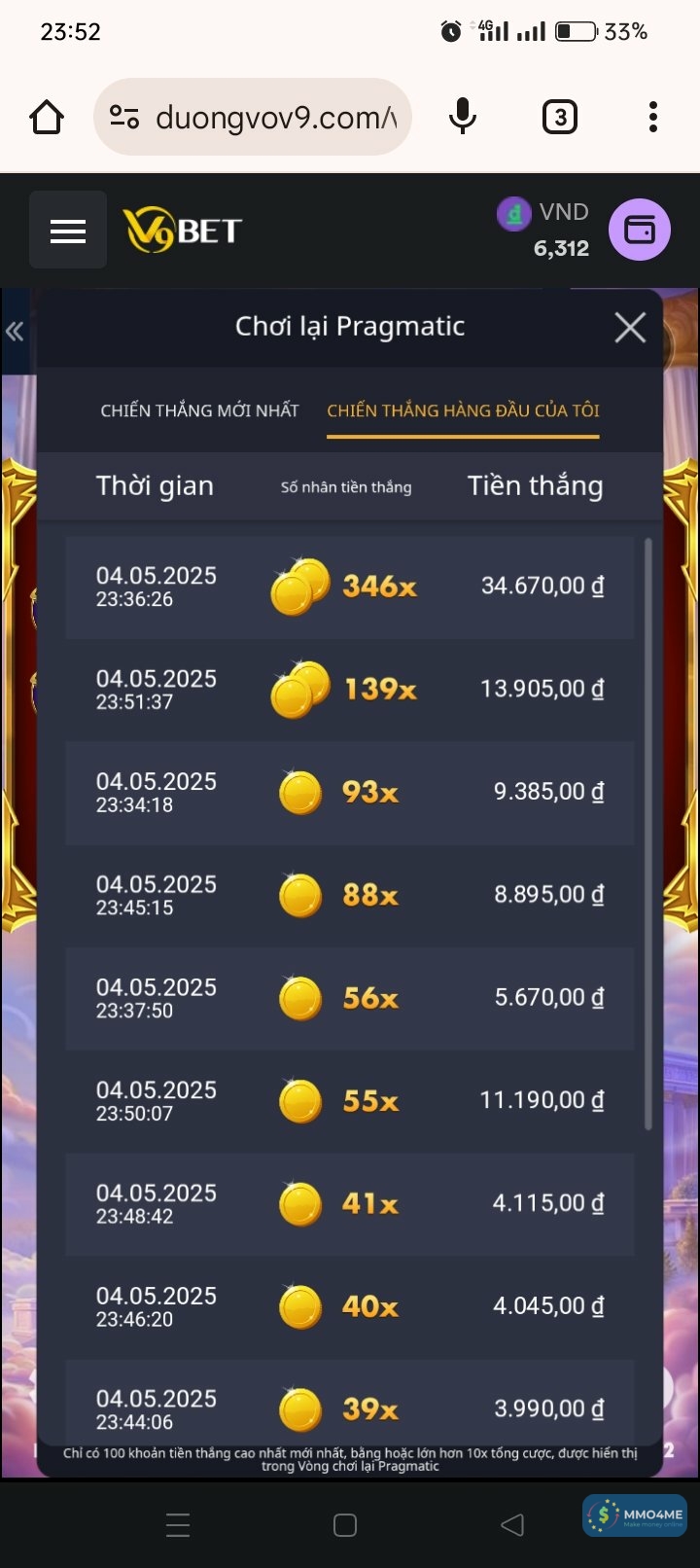
Task: Replay the 55x win from 23:50:07
Action: [x=350, y=1101]
